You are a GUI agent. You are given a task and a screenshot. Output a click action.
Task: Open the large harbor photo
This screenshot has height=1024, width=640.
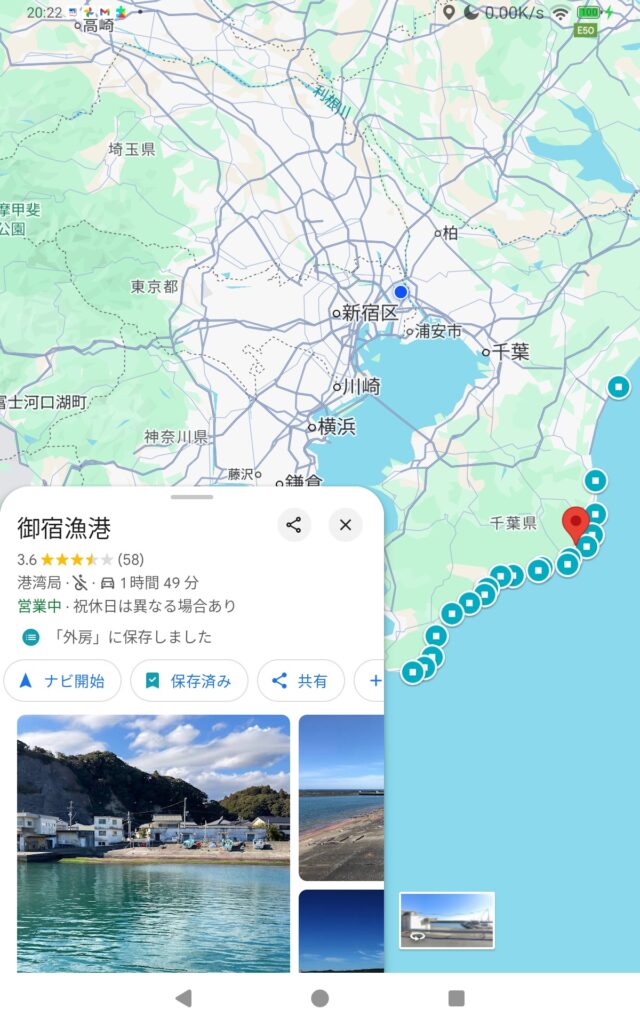pyautogui.click(x=153, y=843)
